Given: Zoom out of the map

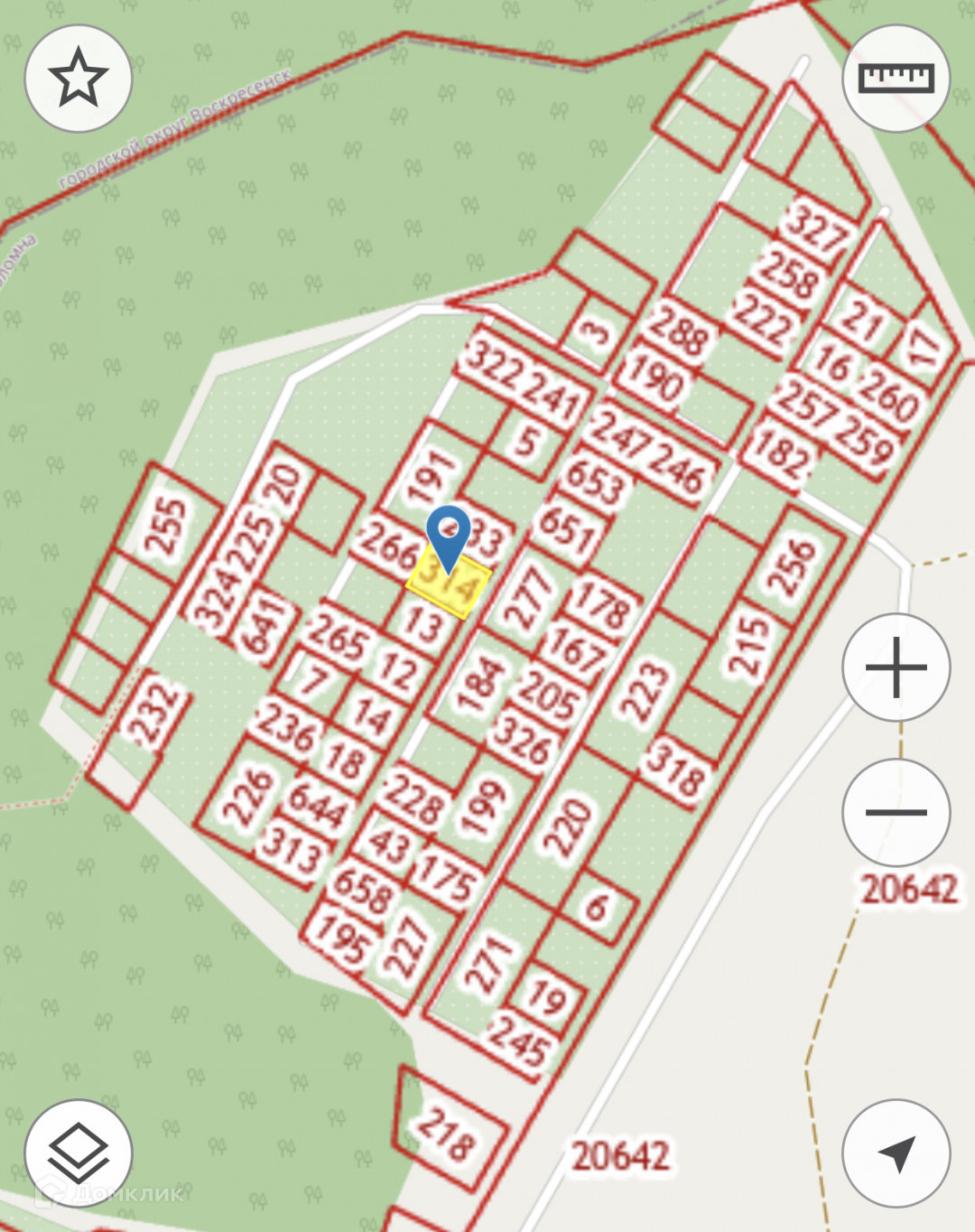Looking at the screenshot, I should coord(896,812).
